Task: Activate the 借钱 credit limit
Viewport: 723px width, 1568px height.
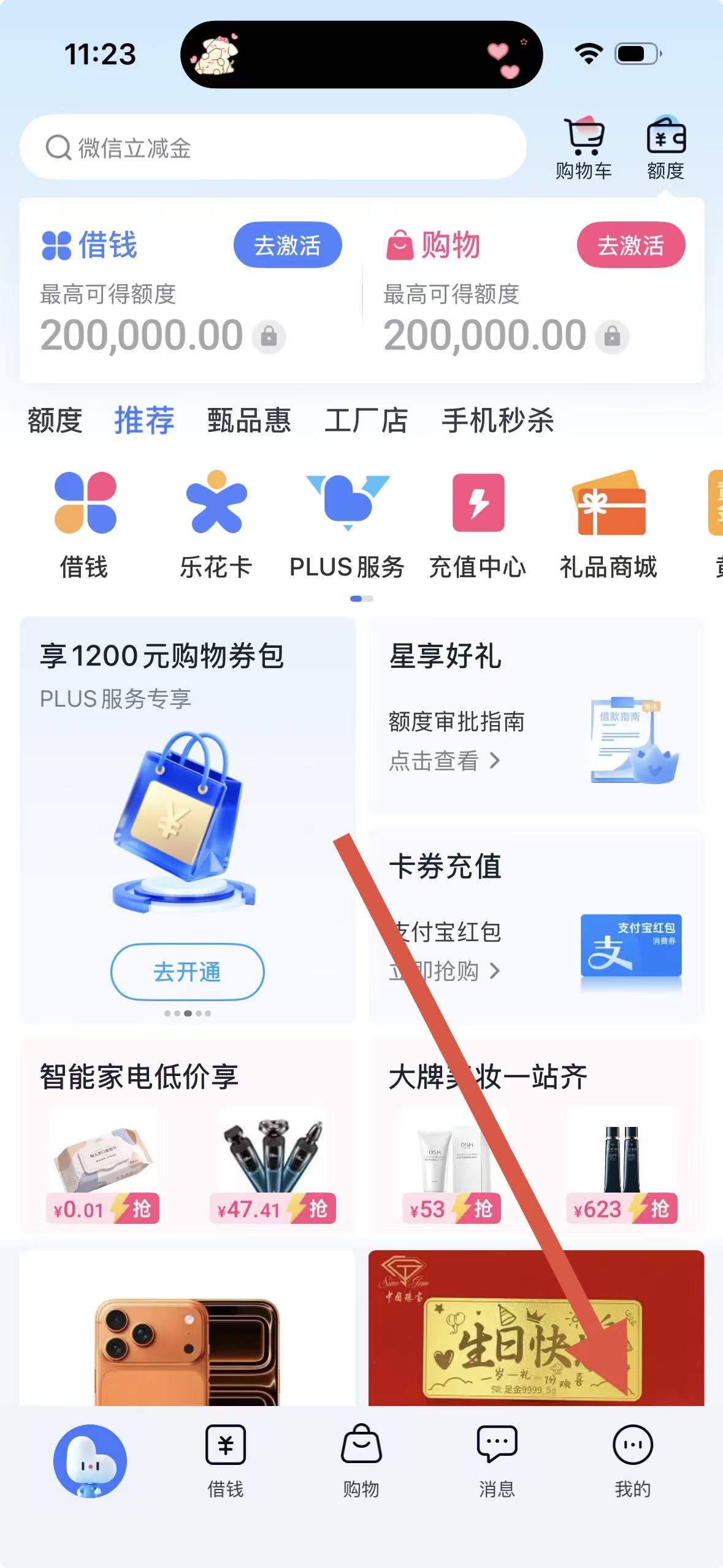Action: [x=287, y=245]
